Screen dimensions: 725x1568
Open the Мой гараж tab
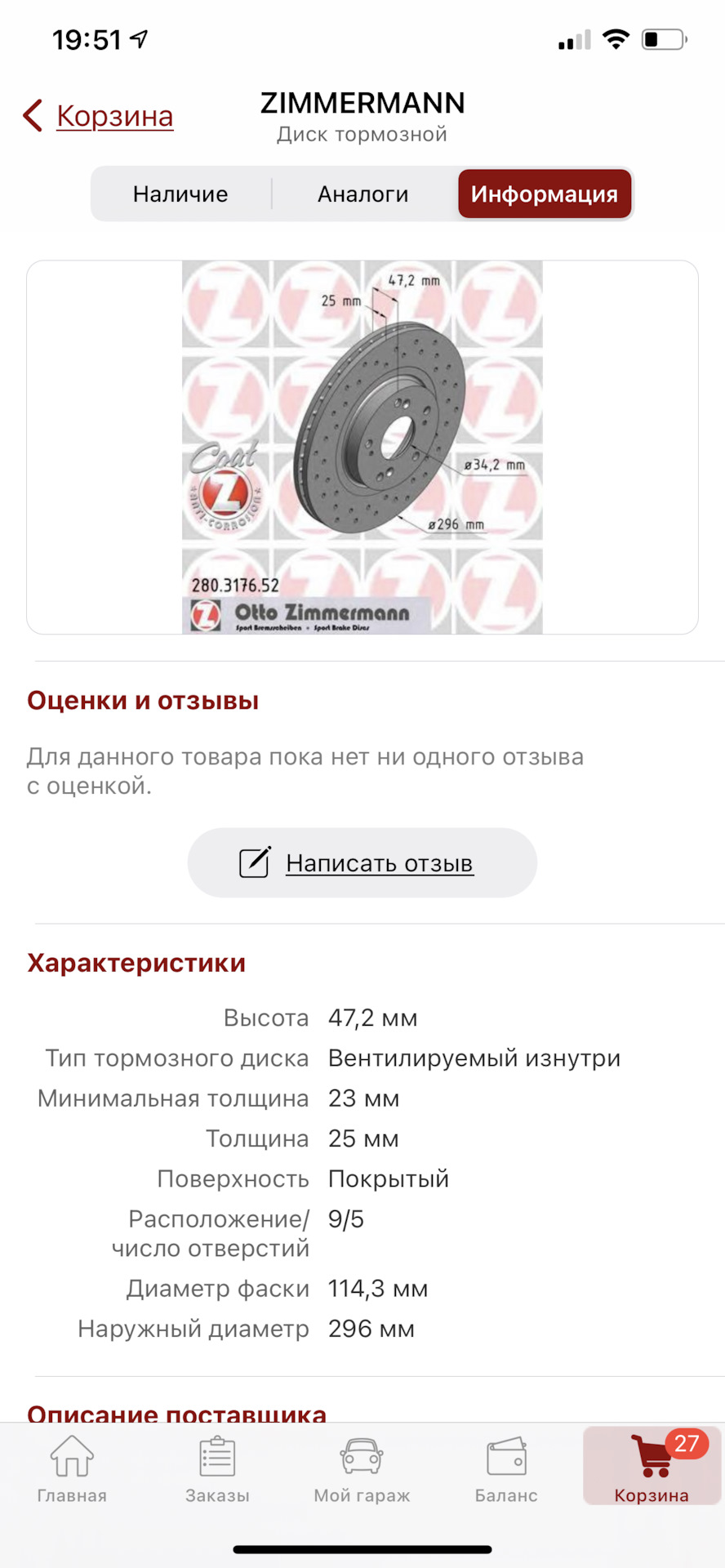pos(362,1470)
